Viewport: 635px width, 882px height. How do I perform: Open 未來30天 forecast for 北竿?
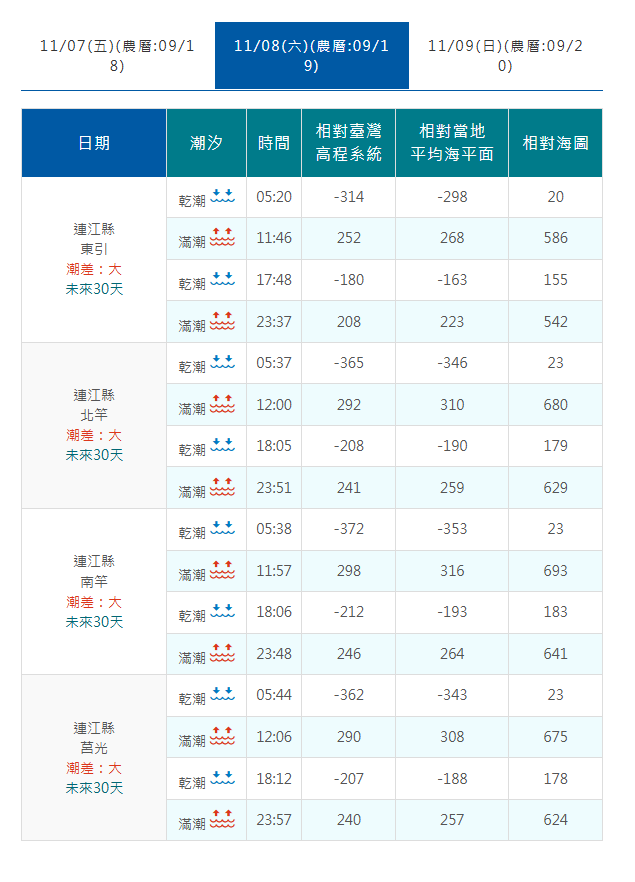pyautogui.click(x=94, y=455)
